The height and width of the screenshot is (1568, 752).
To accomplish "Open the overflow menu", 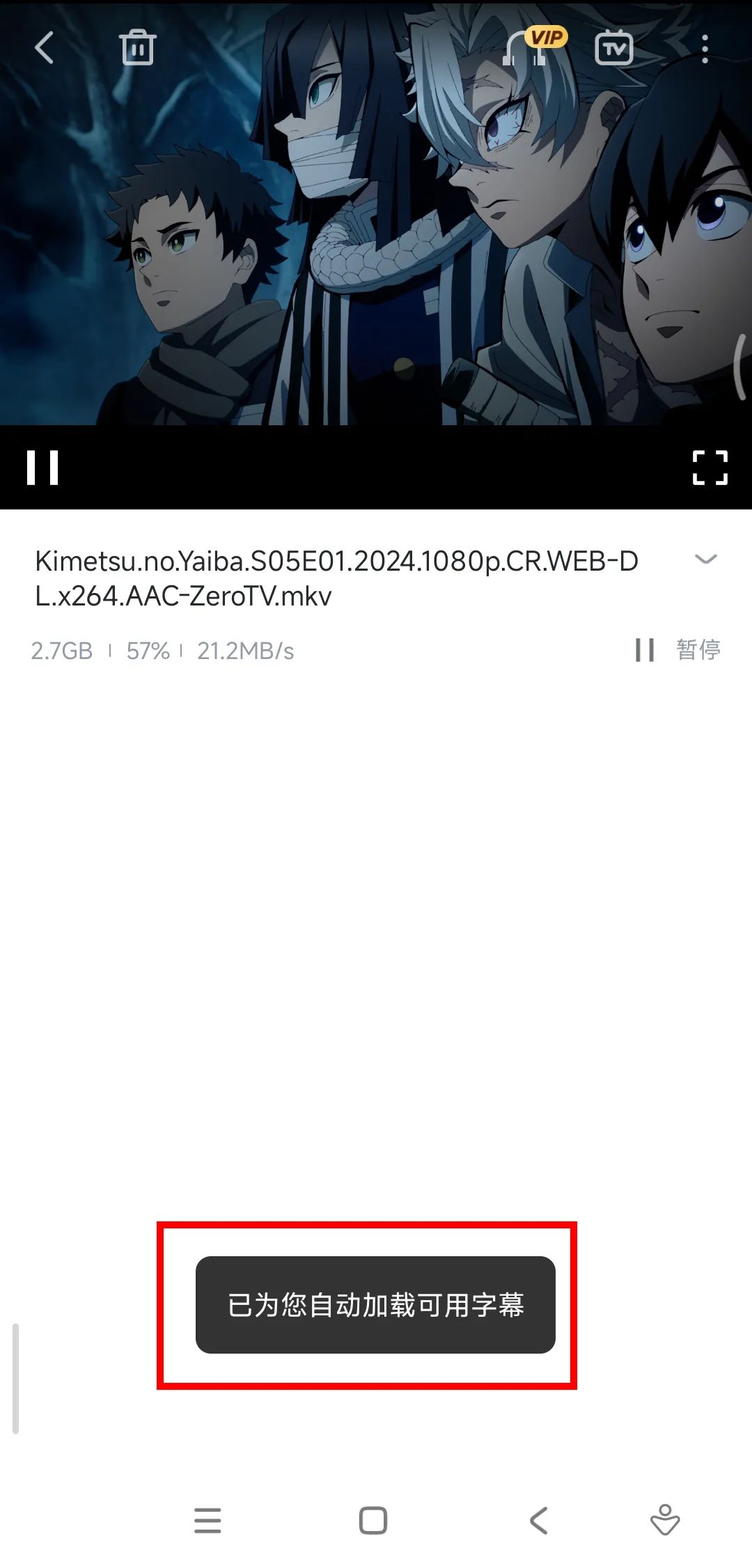I will click(x=705, y=49).
